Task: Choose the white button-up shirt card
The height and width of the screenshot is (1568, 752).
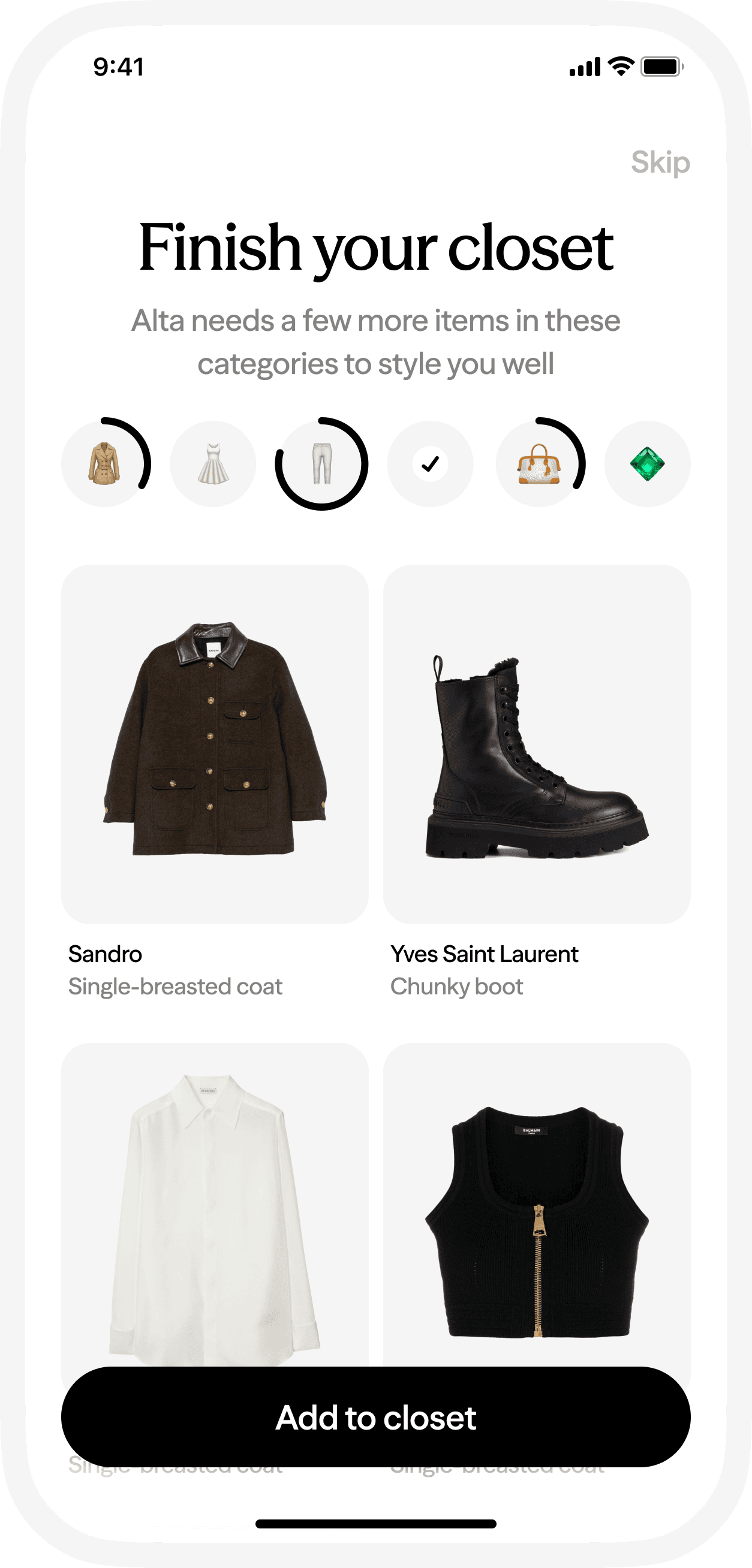Action: (x=214, y=1205)
